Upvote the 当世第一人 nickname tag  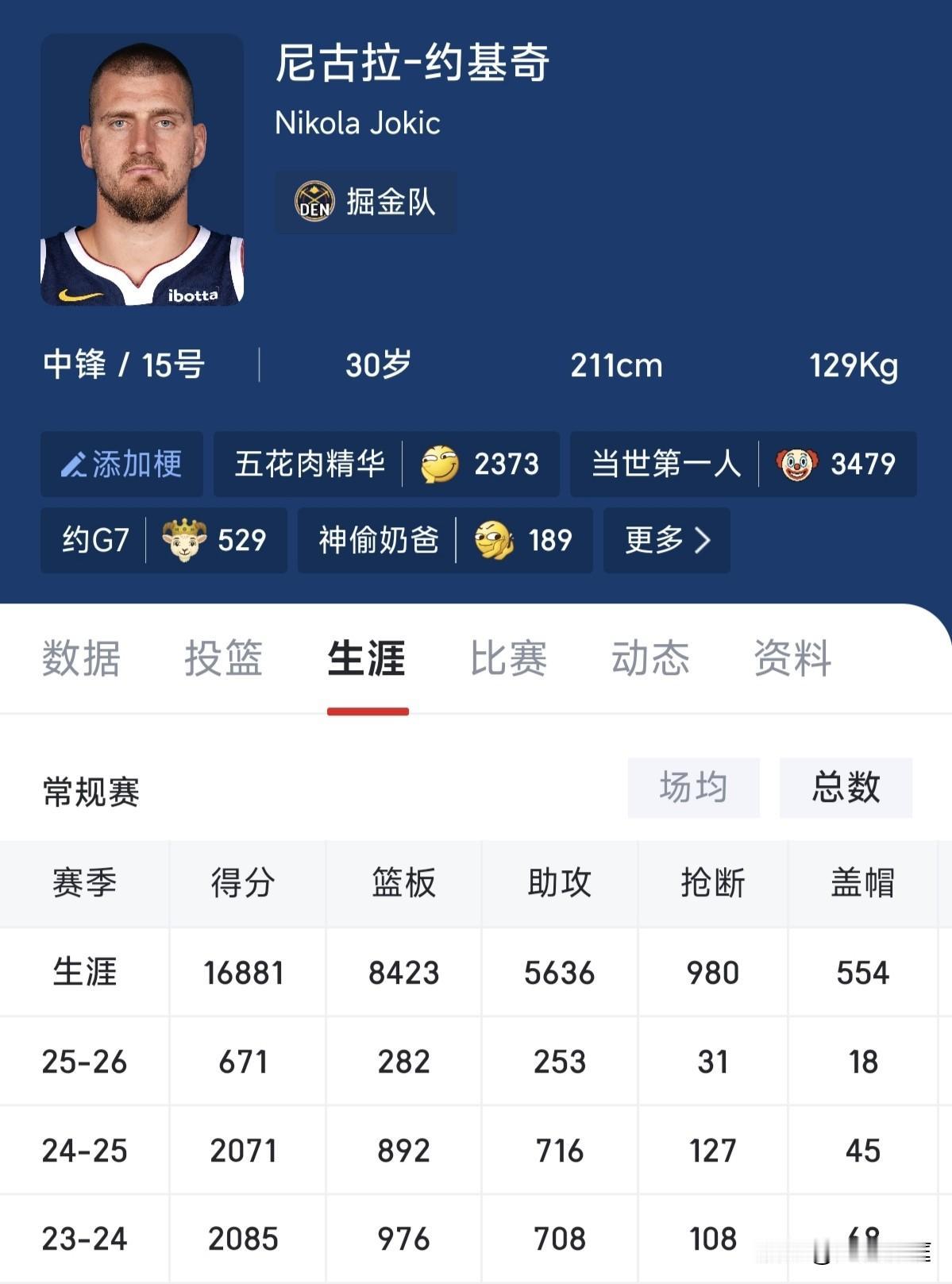coord(742,465)
